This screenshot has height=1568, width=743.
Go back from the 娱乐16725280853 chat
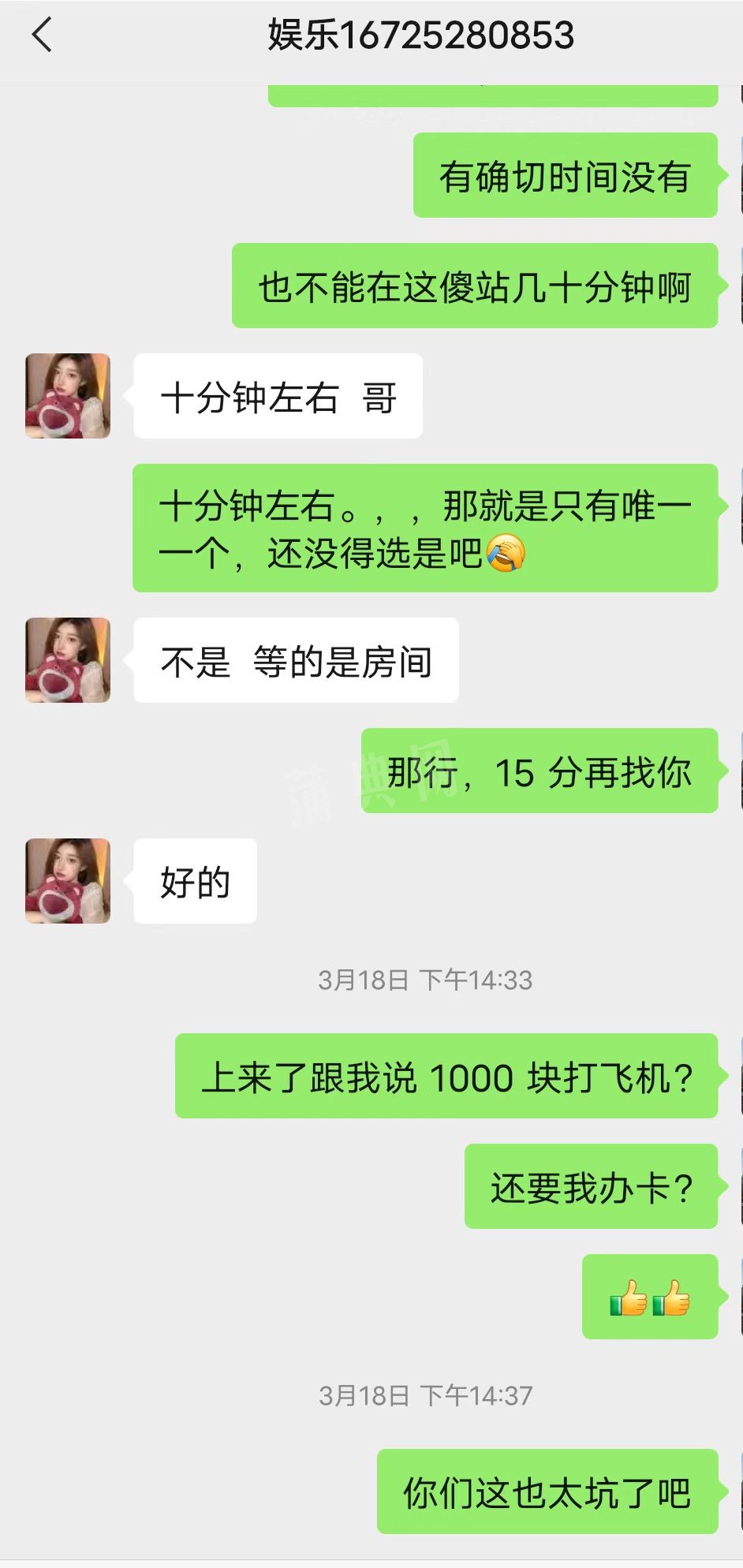click(42, 35)
